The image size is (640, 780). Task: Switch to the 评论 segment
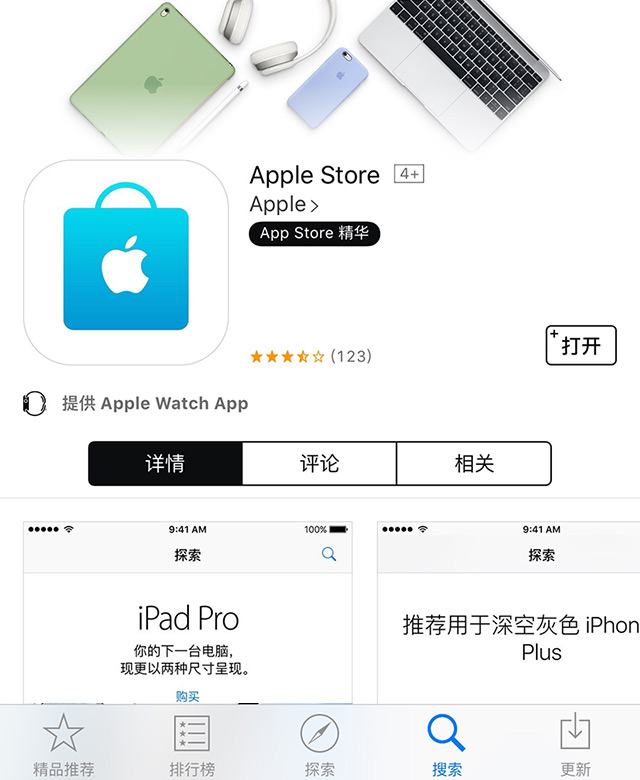coord(319,464)
